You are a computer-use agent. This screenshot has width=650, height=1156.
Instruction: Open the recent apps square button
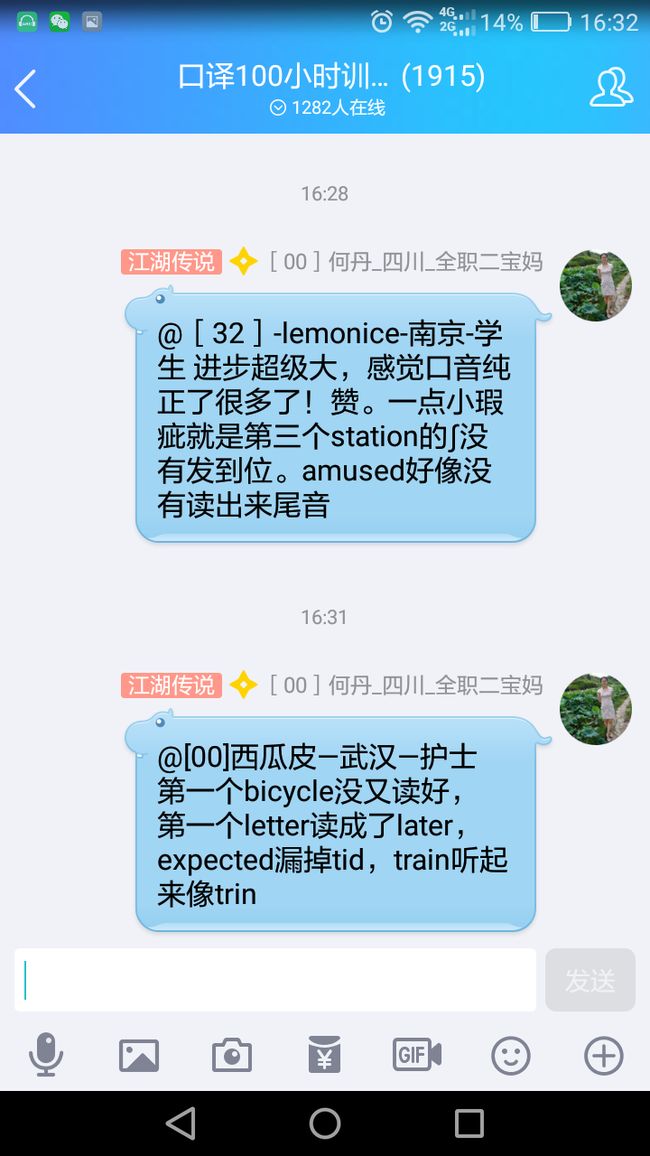pyautogui.click(x=469, y=1124)
